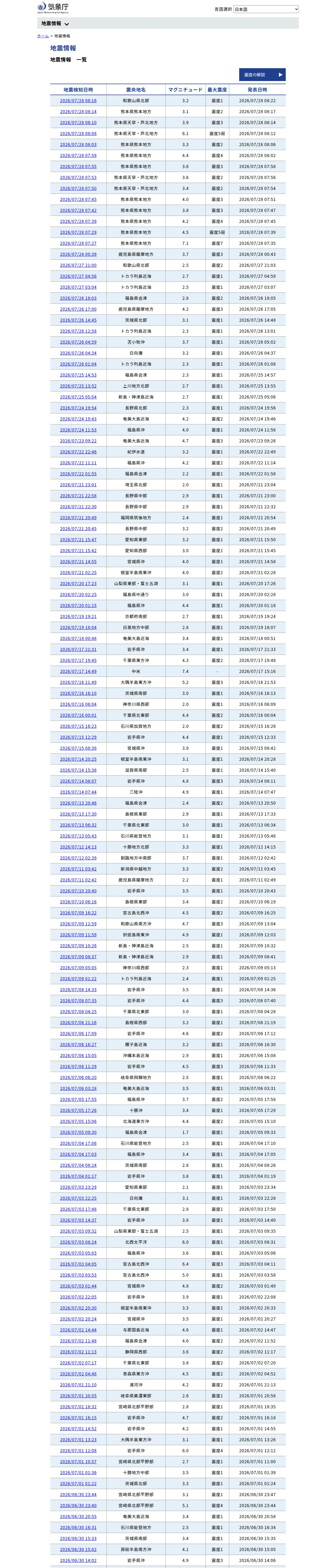Open the 2026/07/03 08:24 earthquake entry
This screenshot has width=336, height=1568.
click(x=78, y=1242)
